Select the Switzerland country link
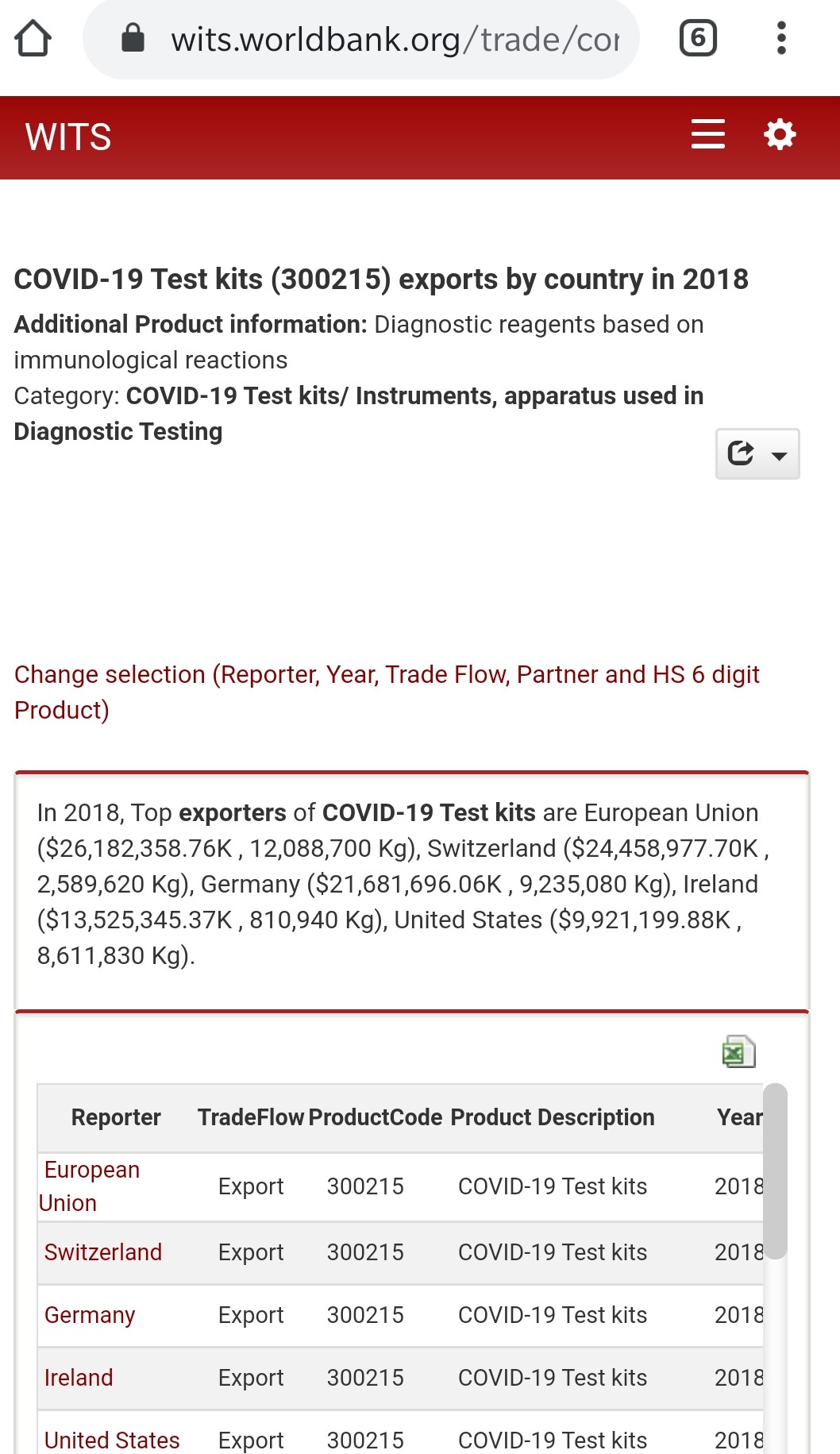This screenshot has height=1454, width=840. (103, 1252)
